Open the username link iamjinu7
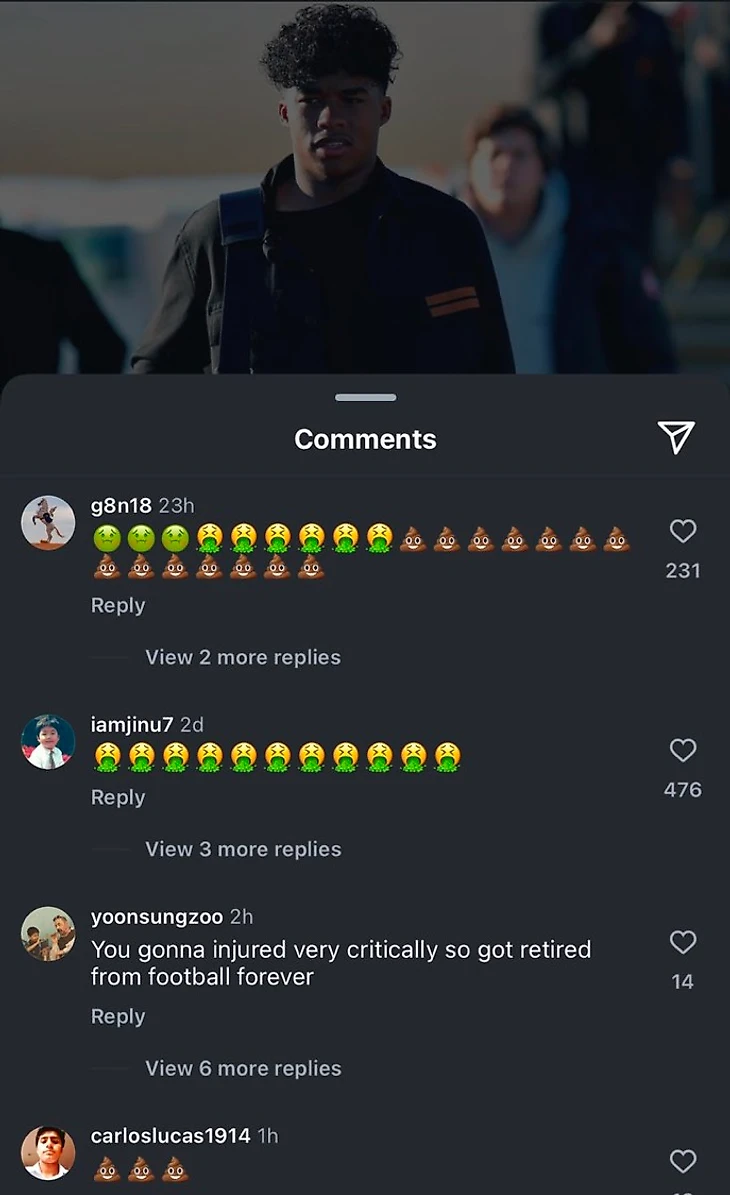Viewport: 730px width, 1195px height. coord(132,725)
